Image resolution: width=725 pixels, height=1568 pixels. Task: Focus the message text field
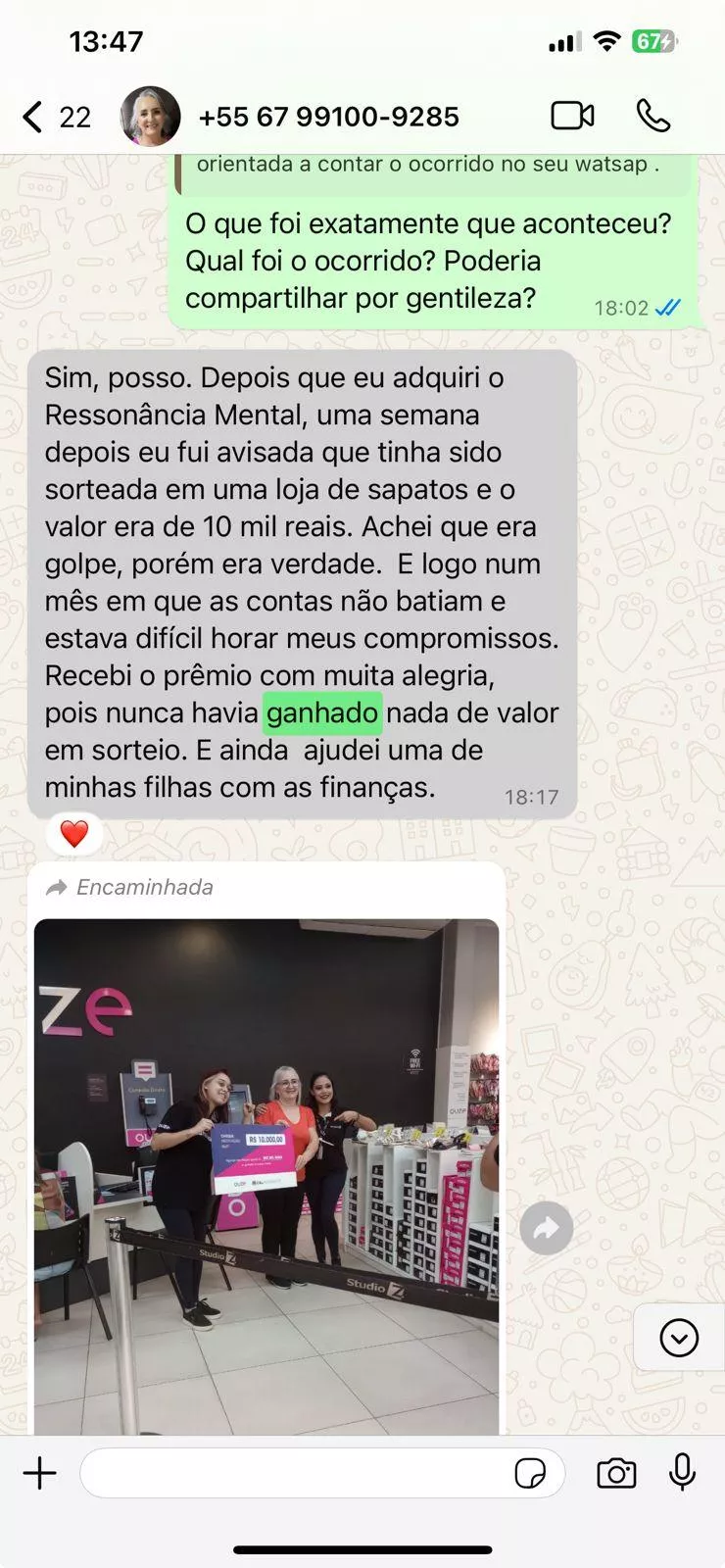294,1473
